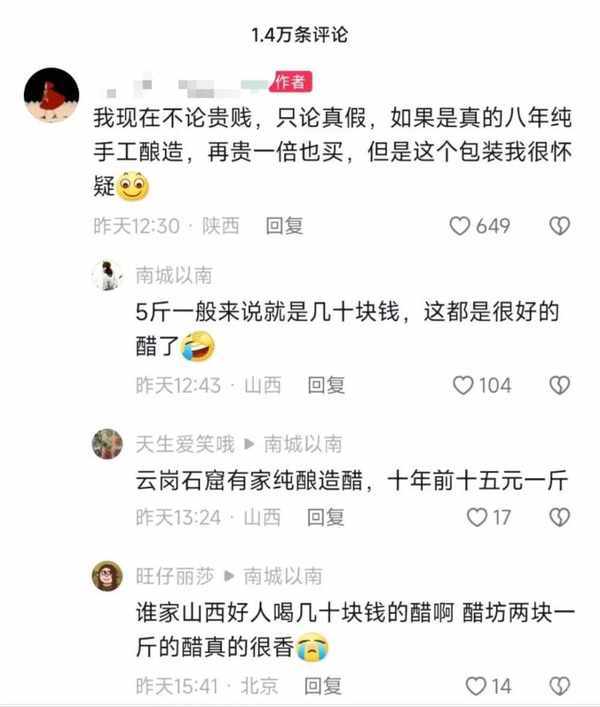Dislike 南城以南's comment posted at 12:43

(560, 385)
